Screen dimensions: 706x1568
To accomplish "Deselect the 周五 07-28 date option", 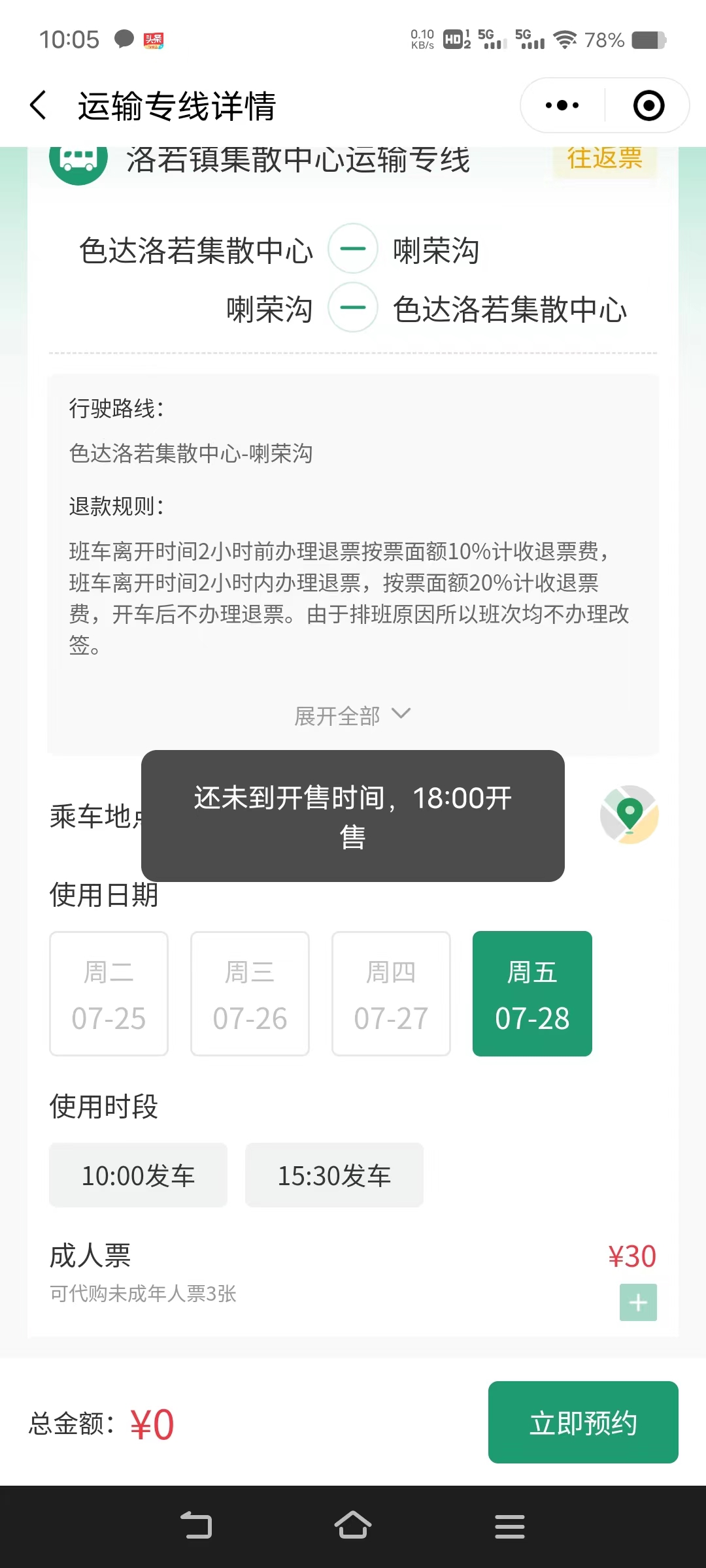I will pos(532,993).
